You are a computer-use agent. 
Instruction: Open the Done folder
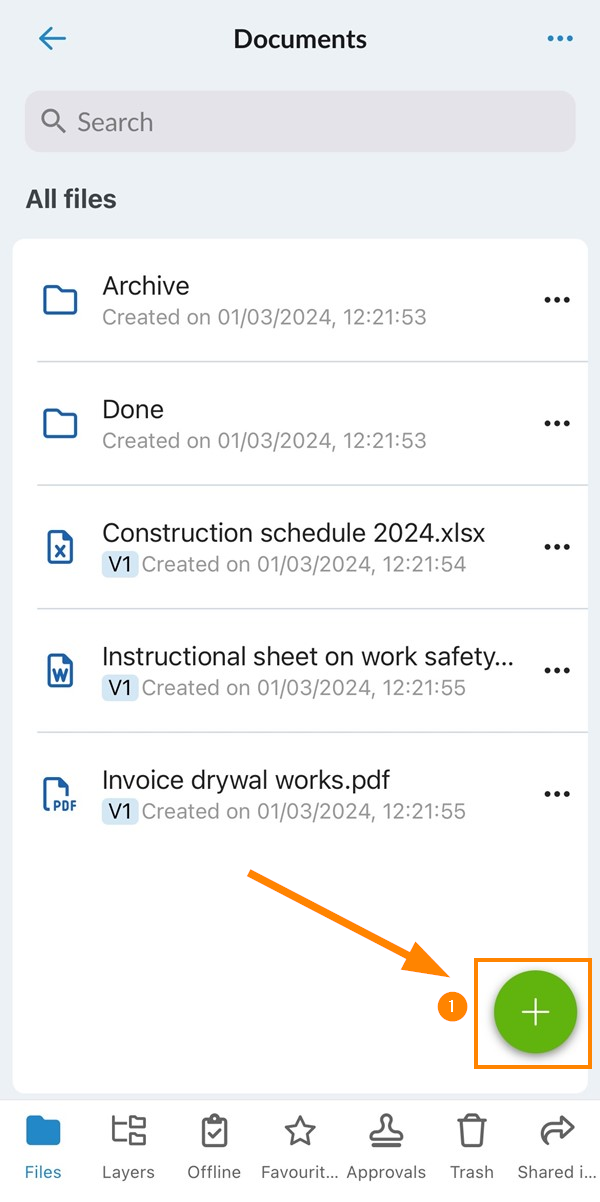[x=300, y=424]
